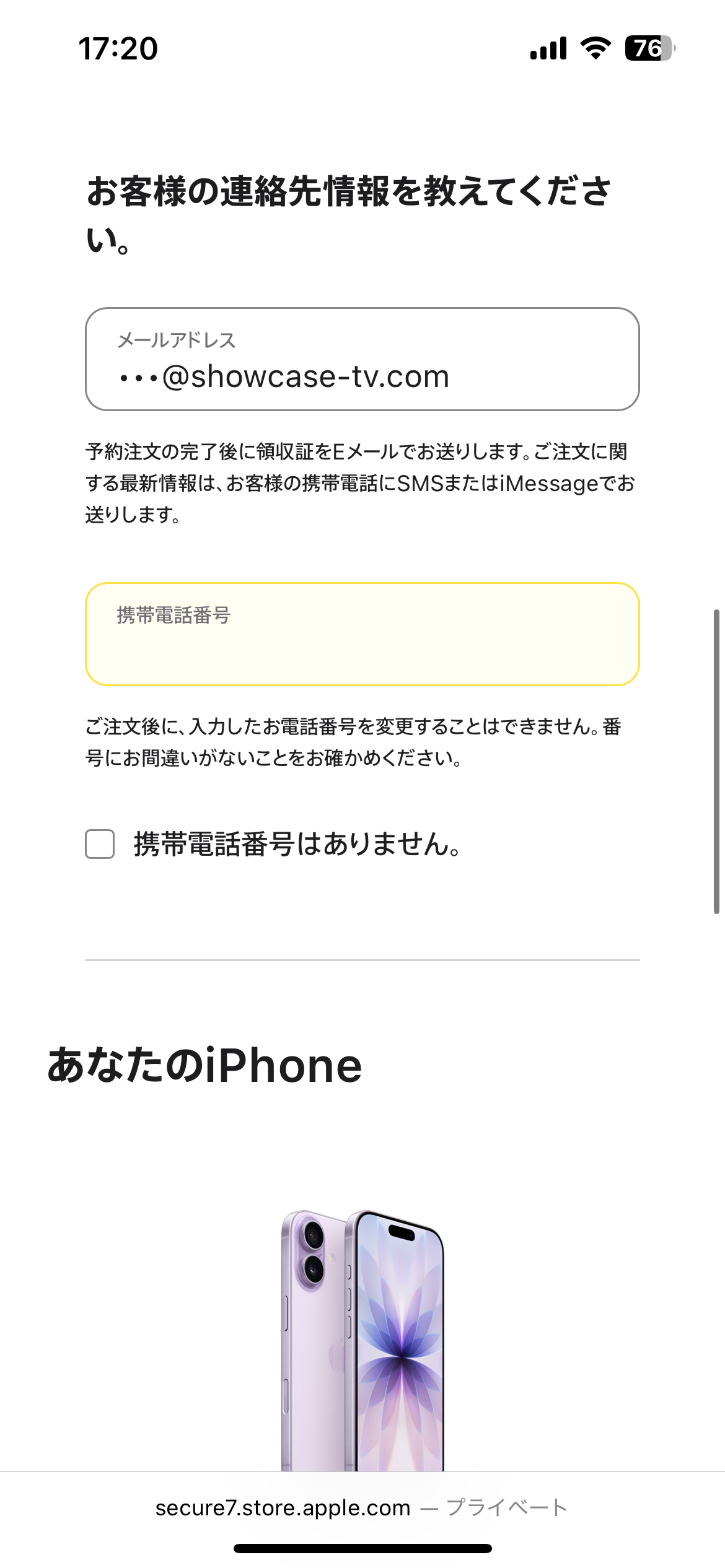
Task: Check the 携帯電話番号はありません box
Action: [100, 844]
